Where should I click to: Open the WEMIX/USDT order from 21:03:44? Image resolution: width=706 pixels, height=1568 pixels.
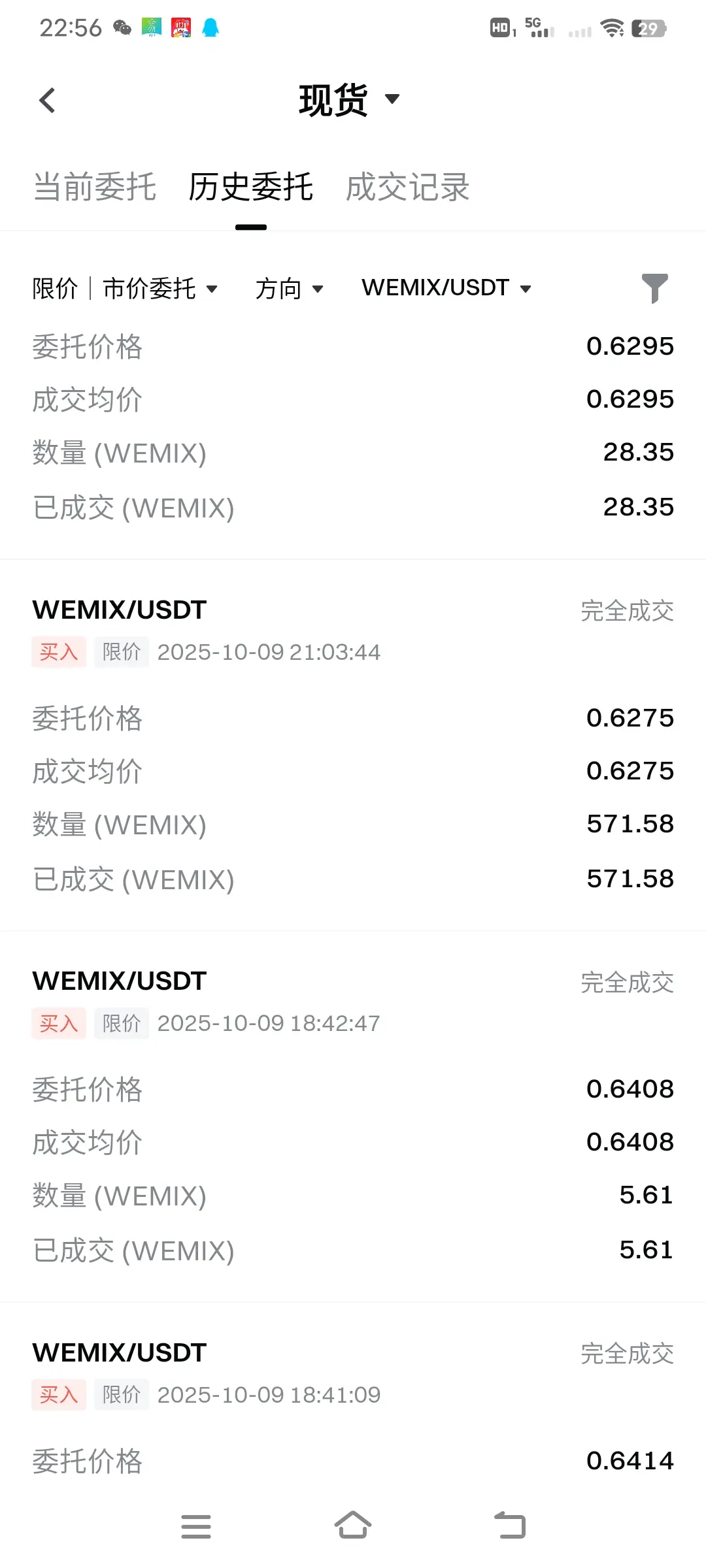click(x=353, y=745)
